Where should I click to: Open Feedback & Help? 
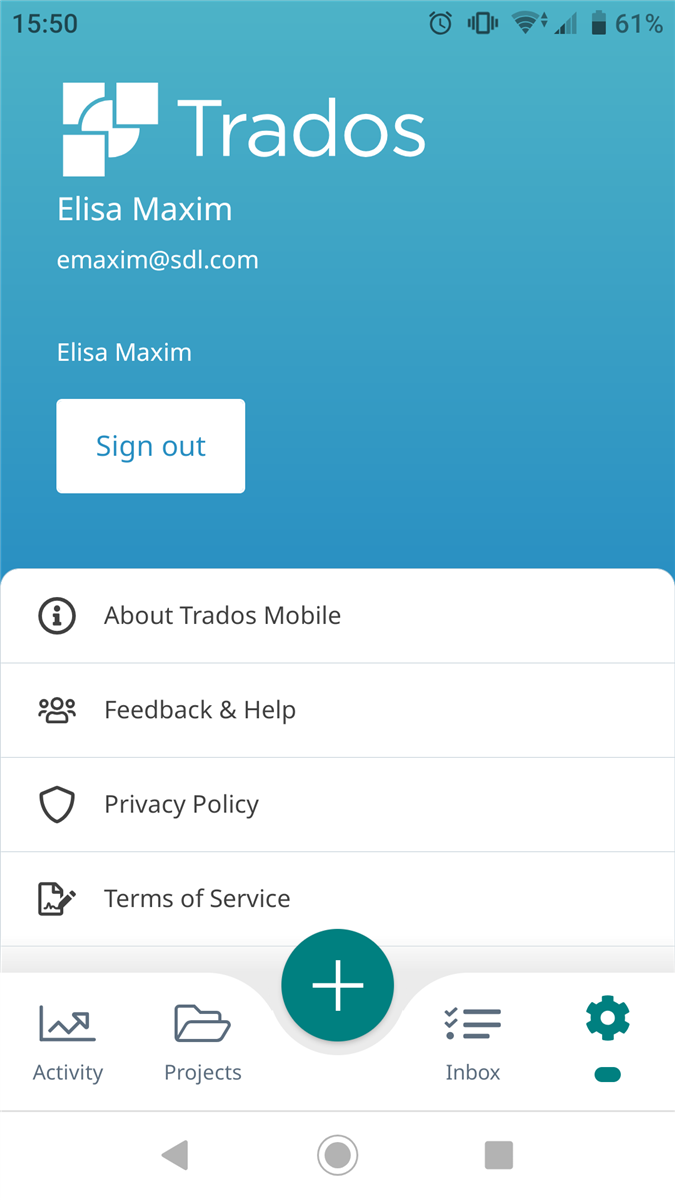[x=337, y=710]
